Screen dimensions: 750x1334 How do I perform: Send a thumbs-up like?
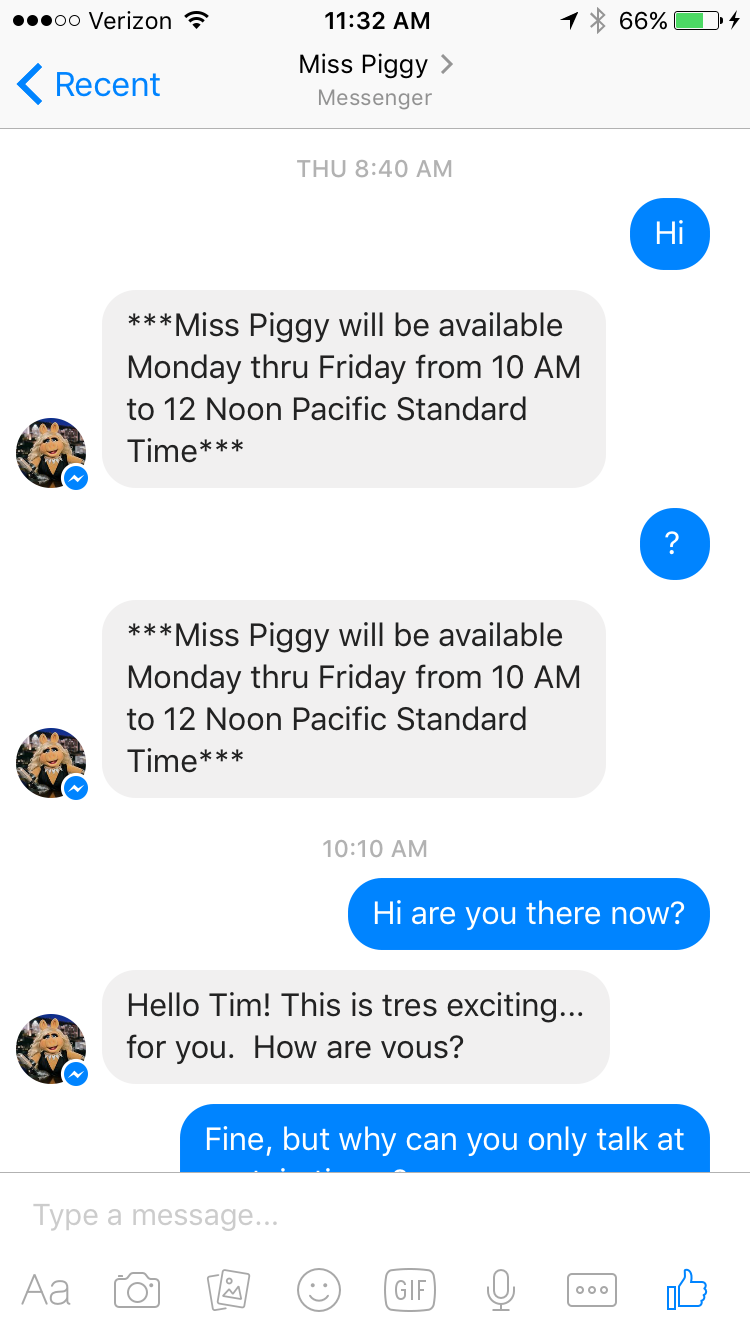[687, 1289]
